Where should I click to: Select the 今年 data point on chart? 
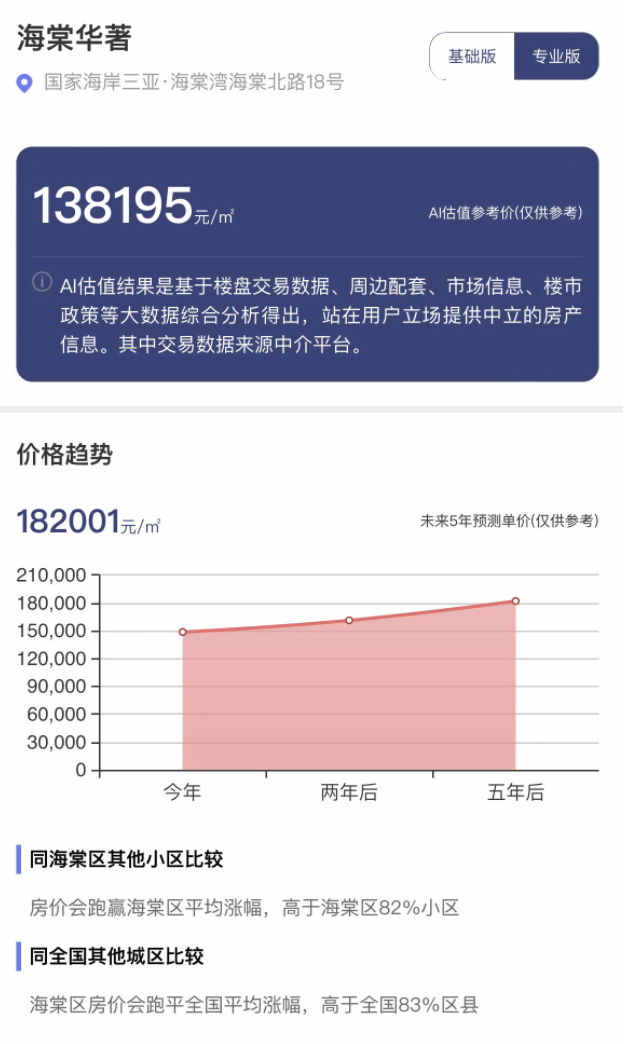click(183, 632)
